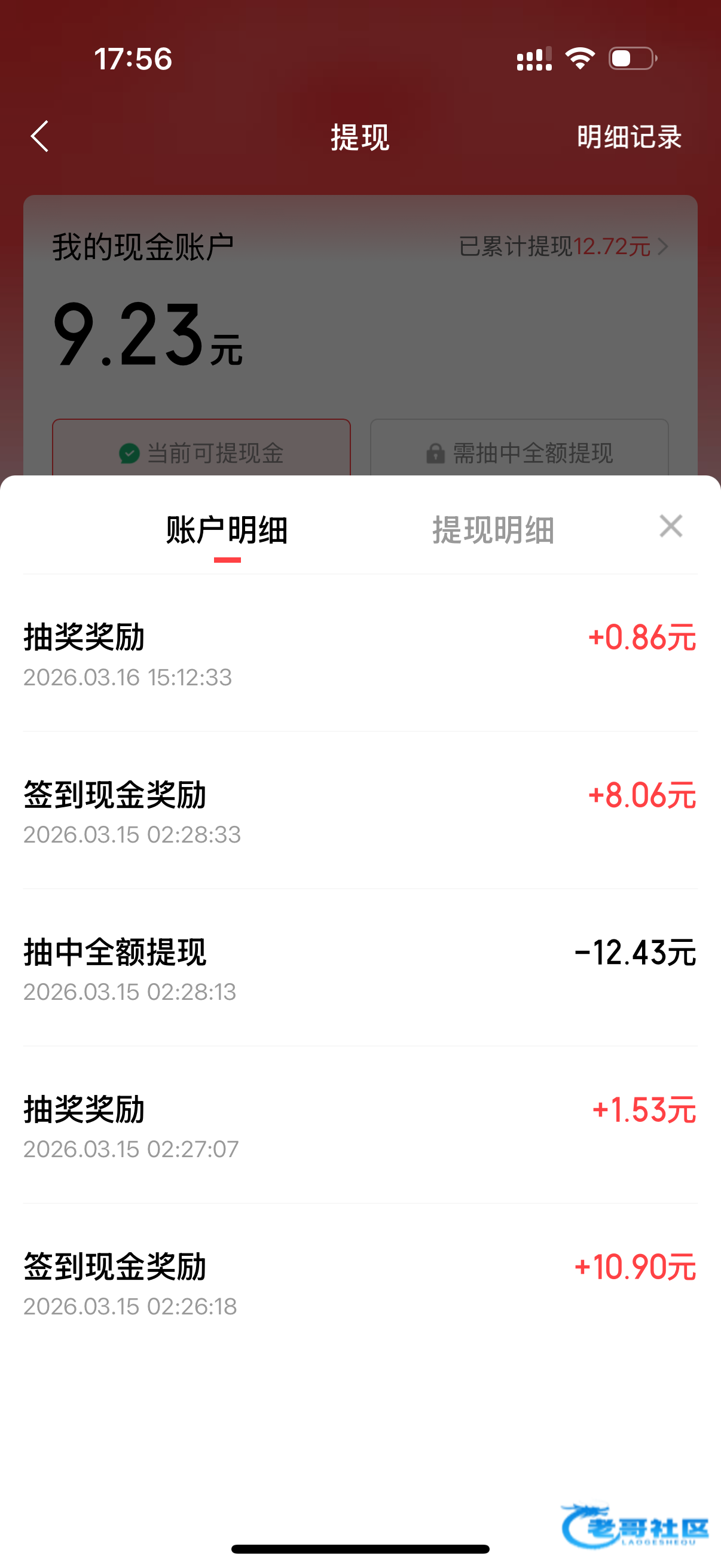The height and width of the screenshot is (1568, 721).
Task: Select the 账户明细 tab
Action: (227, 530)
